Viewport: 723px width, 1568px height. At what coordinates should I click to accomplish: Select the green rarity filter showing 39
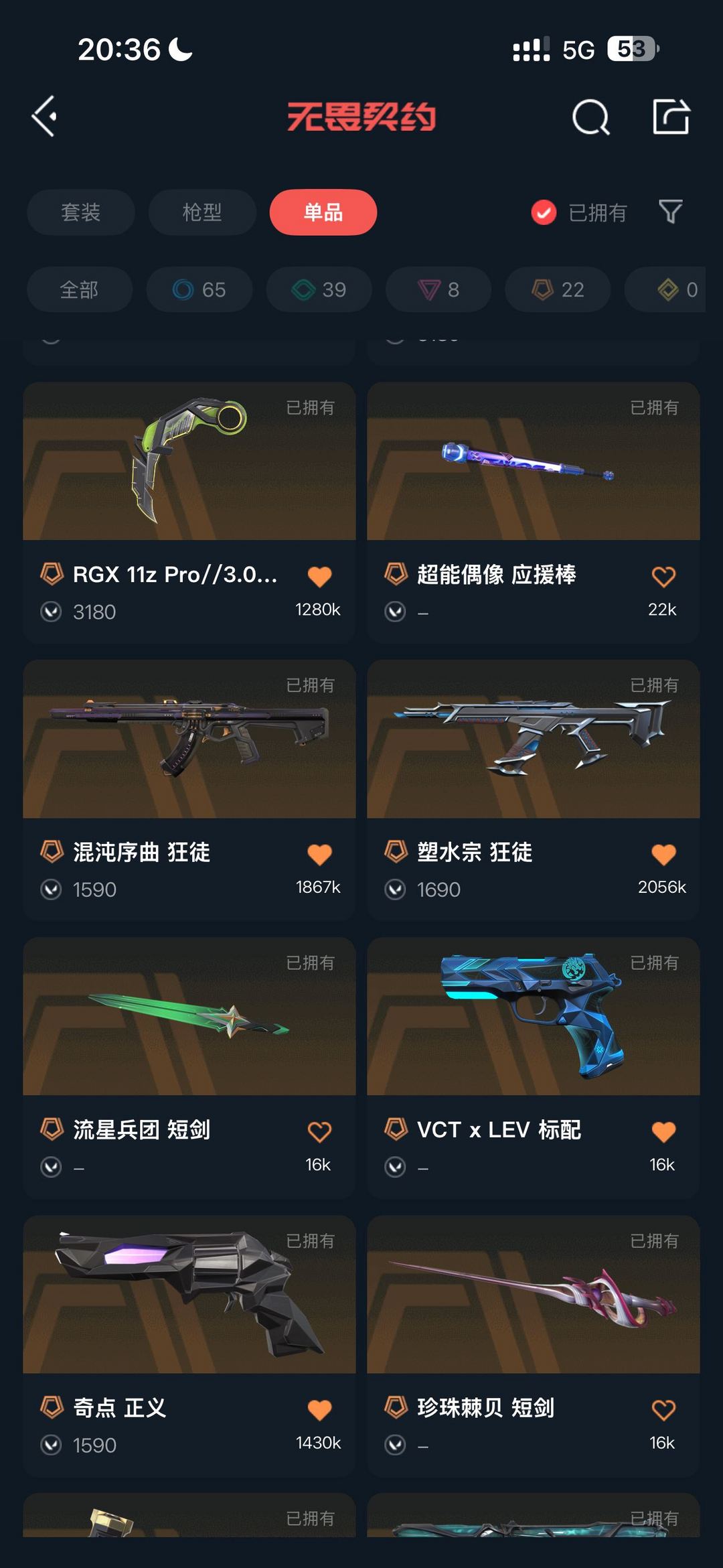318,289
